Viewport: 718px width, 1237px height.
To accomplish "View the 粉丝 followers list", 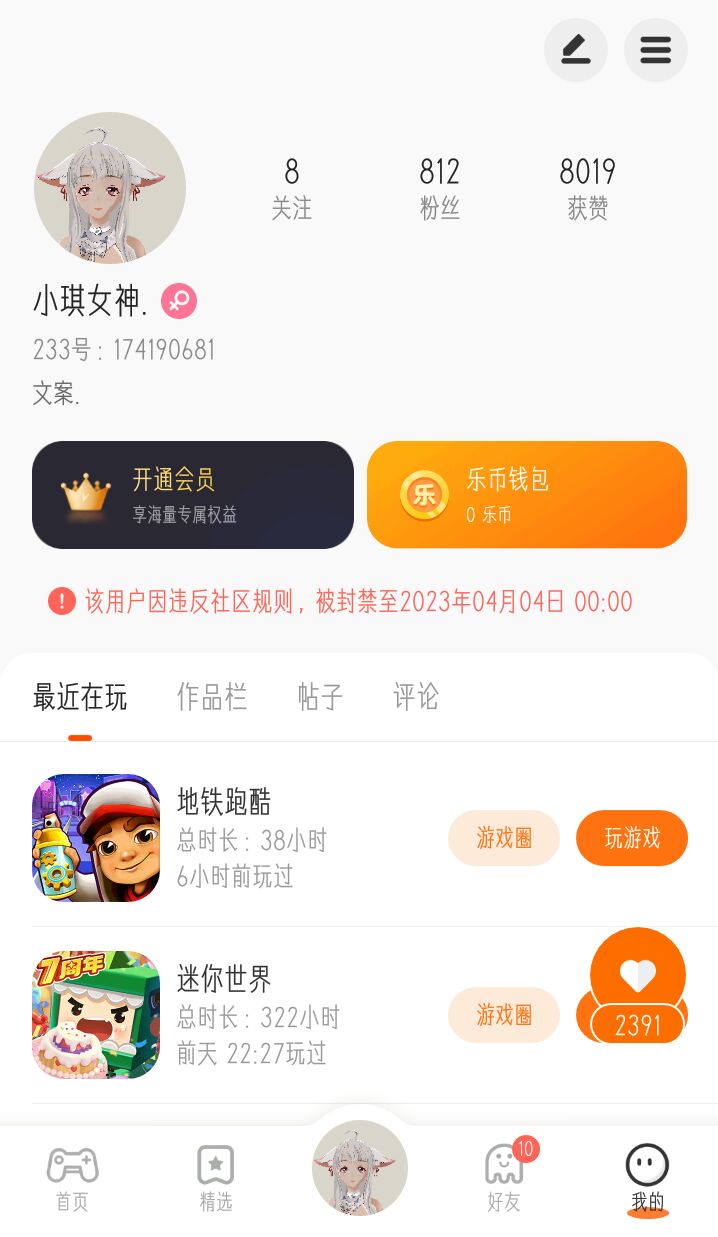I will [x=440, y=188].
